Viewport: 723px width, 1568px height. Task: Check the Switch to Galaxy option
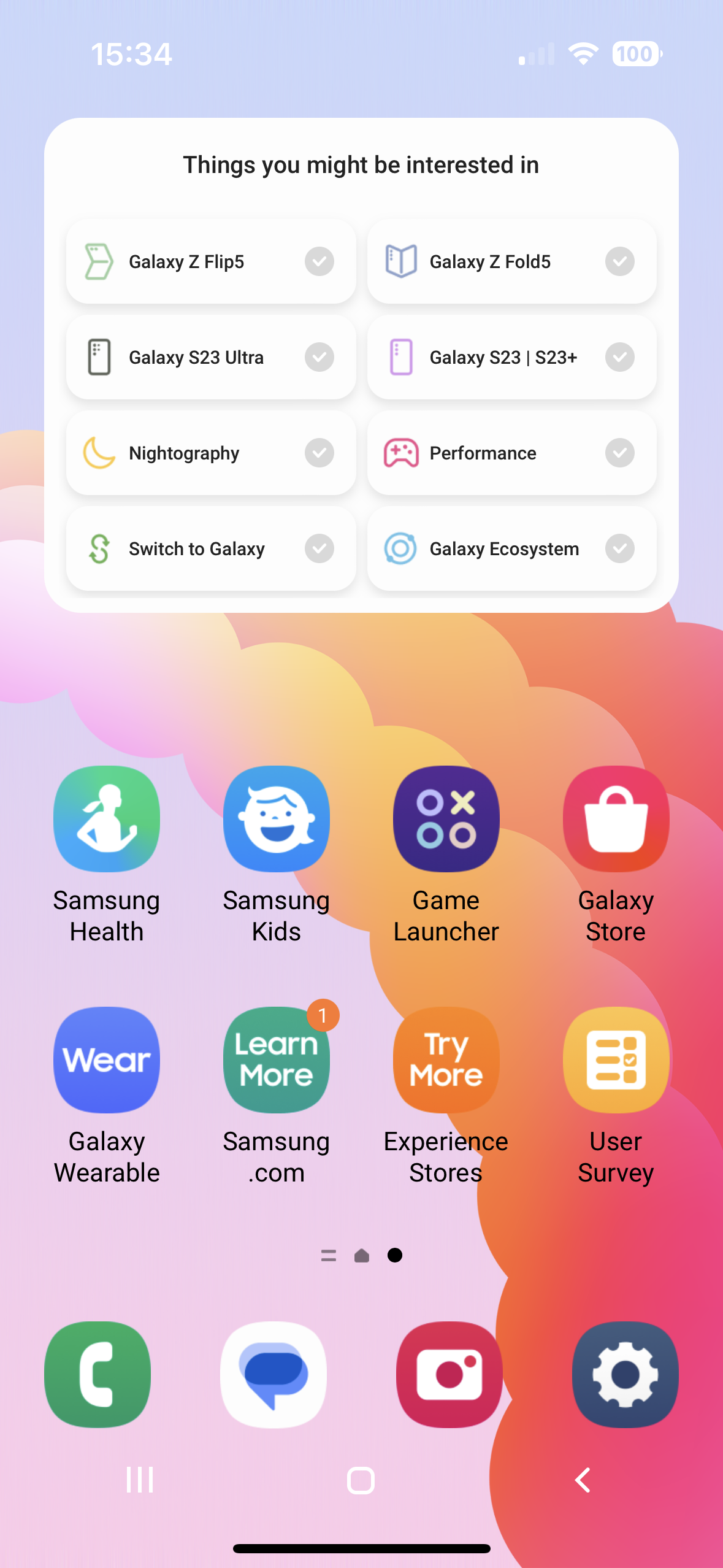[211, 549]
